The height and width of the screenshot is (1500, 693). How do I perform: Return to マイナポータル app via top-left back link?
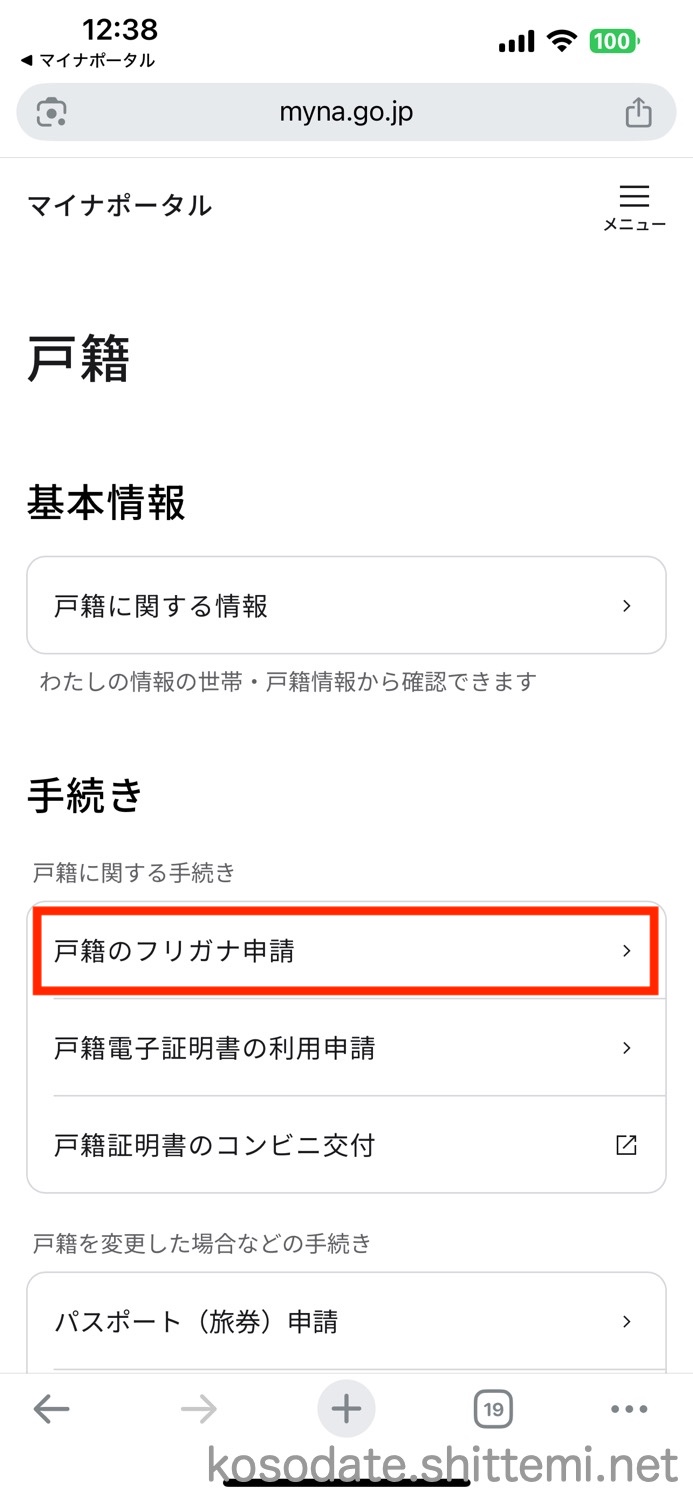[x=87, y=61]
